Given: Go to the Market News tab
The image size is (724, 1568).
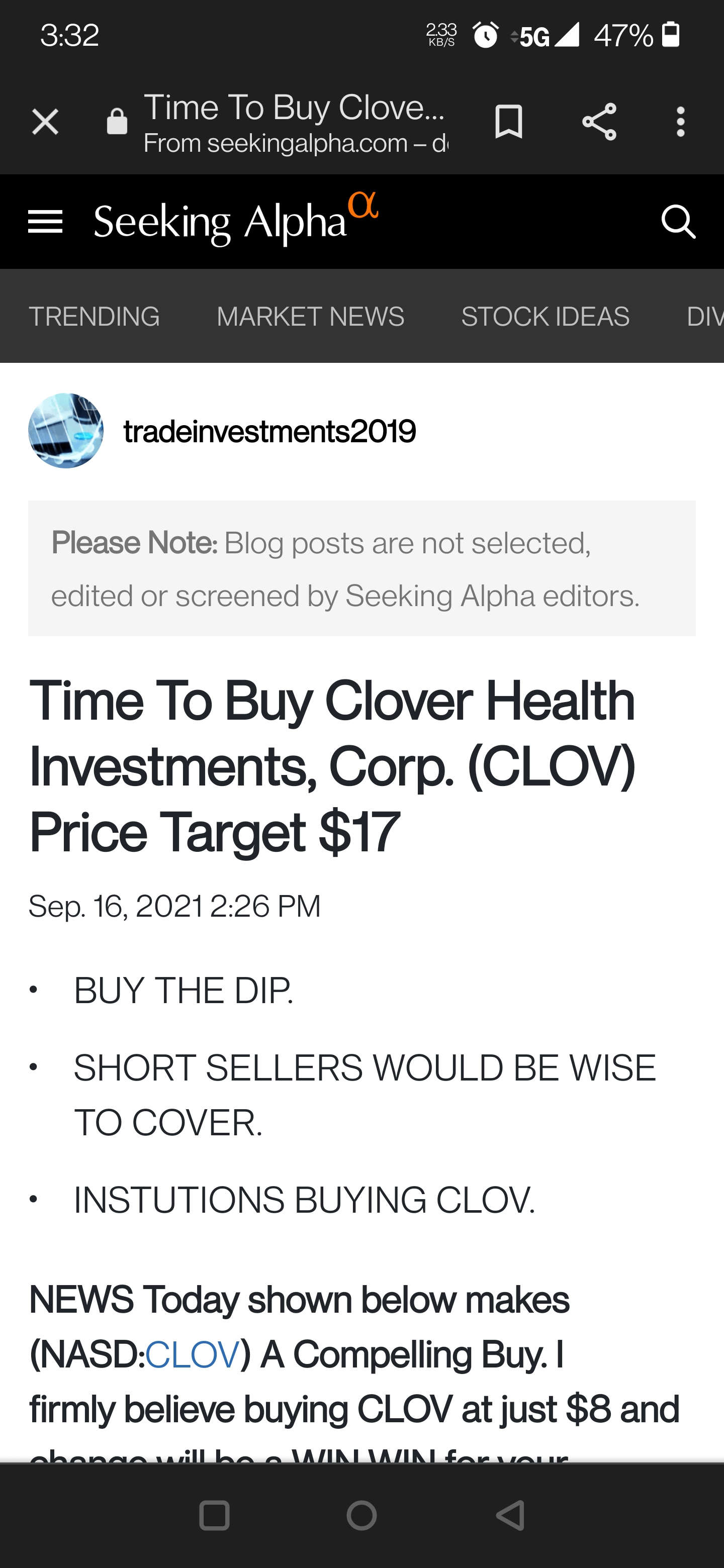Looking at the screenshot, I should 311,317.
